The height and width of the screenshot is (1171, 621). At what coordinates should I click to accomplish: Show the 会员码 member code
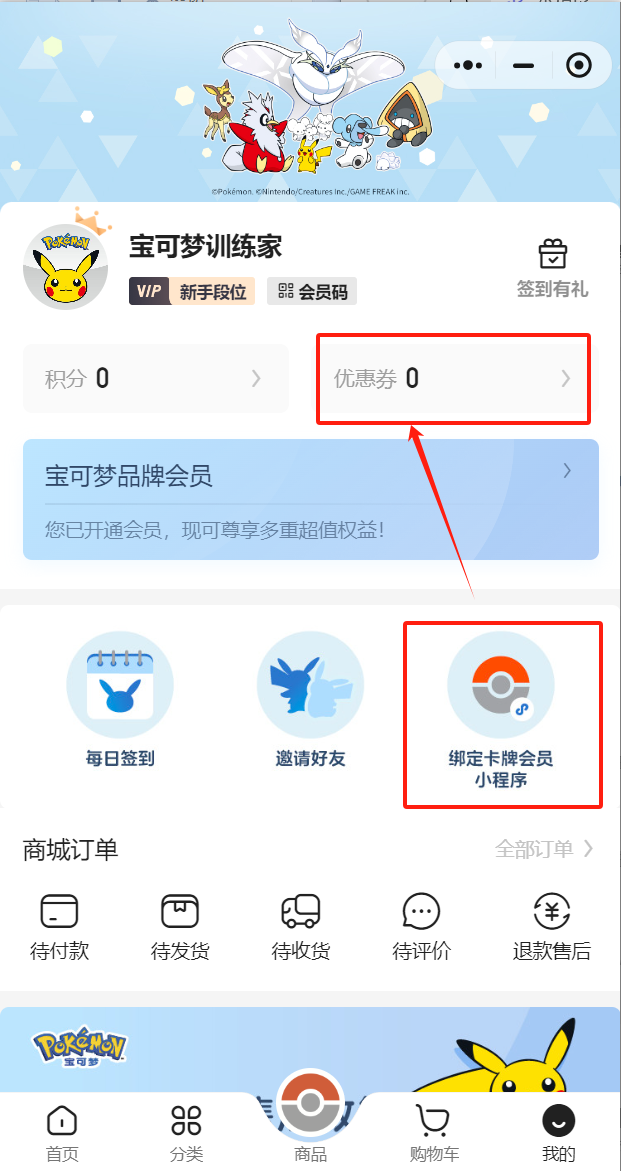pyautogui.click(x=312, y=291)
